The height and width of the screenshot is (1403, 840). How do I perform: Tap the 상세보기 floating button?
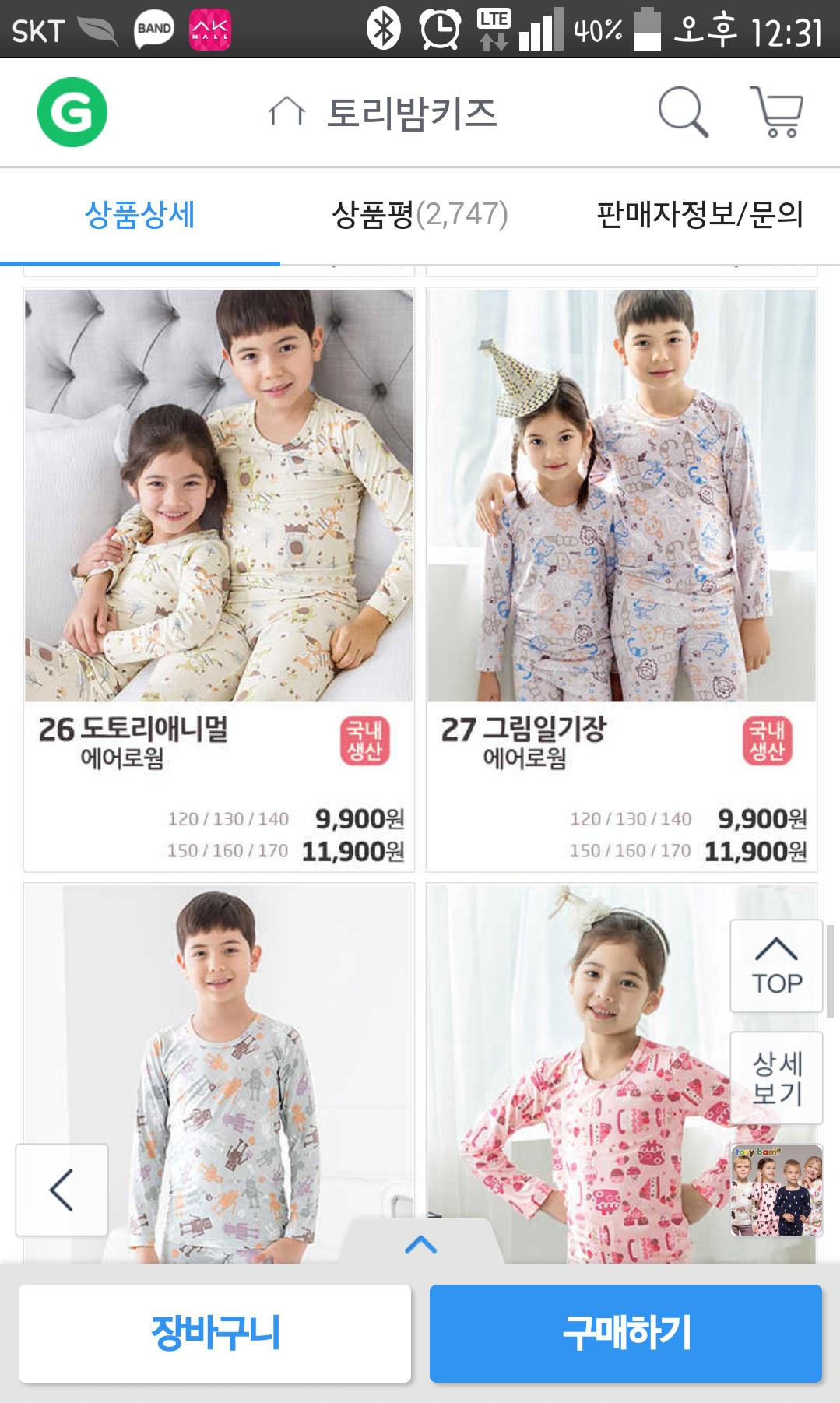click(x=776, y=1078)
